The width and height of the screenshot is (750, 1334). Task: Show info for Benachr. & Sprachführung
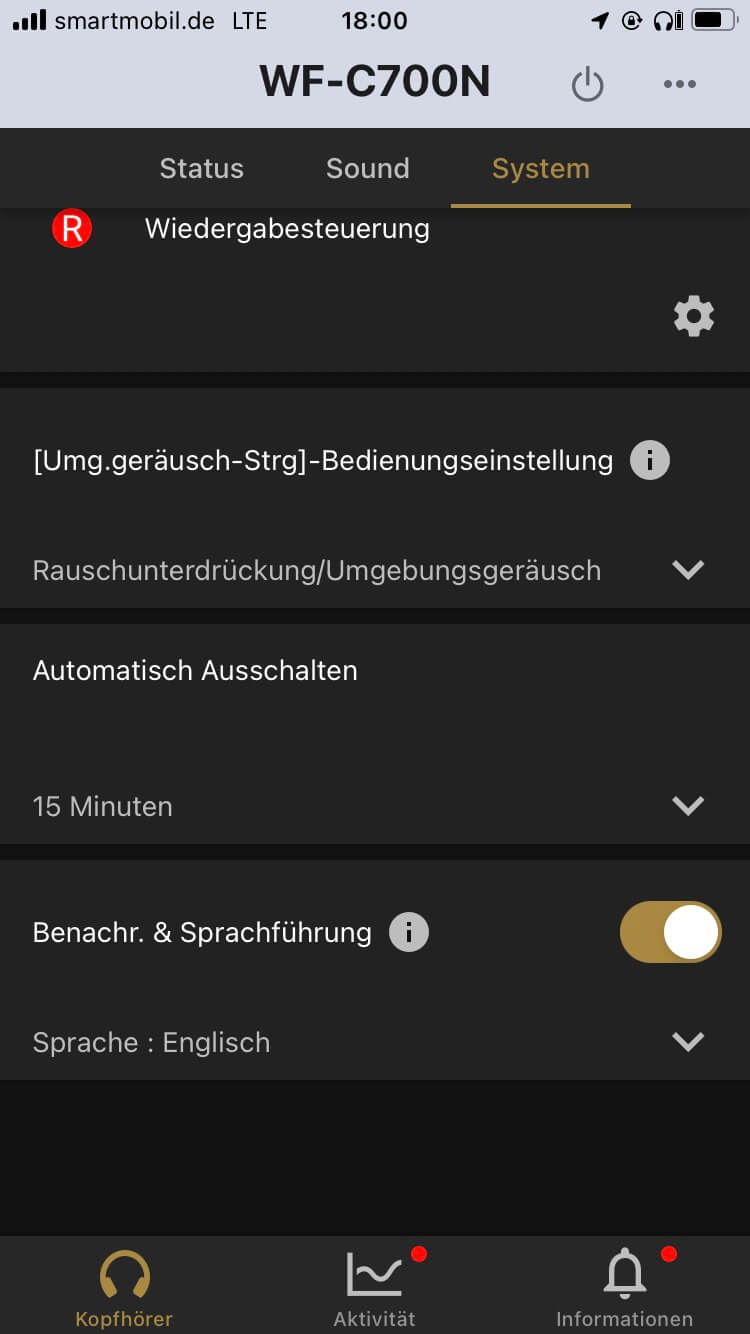tap(408, 933)
